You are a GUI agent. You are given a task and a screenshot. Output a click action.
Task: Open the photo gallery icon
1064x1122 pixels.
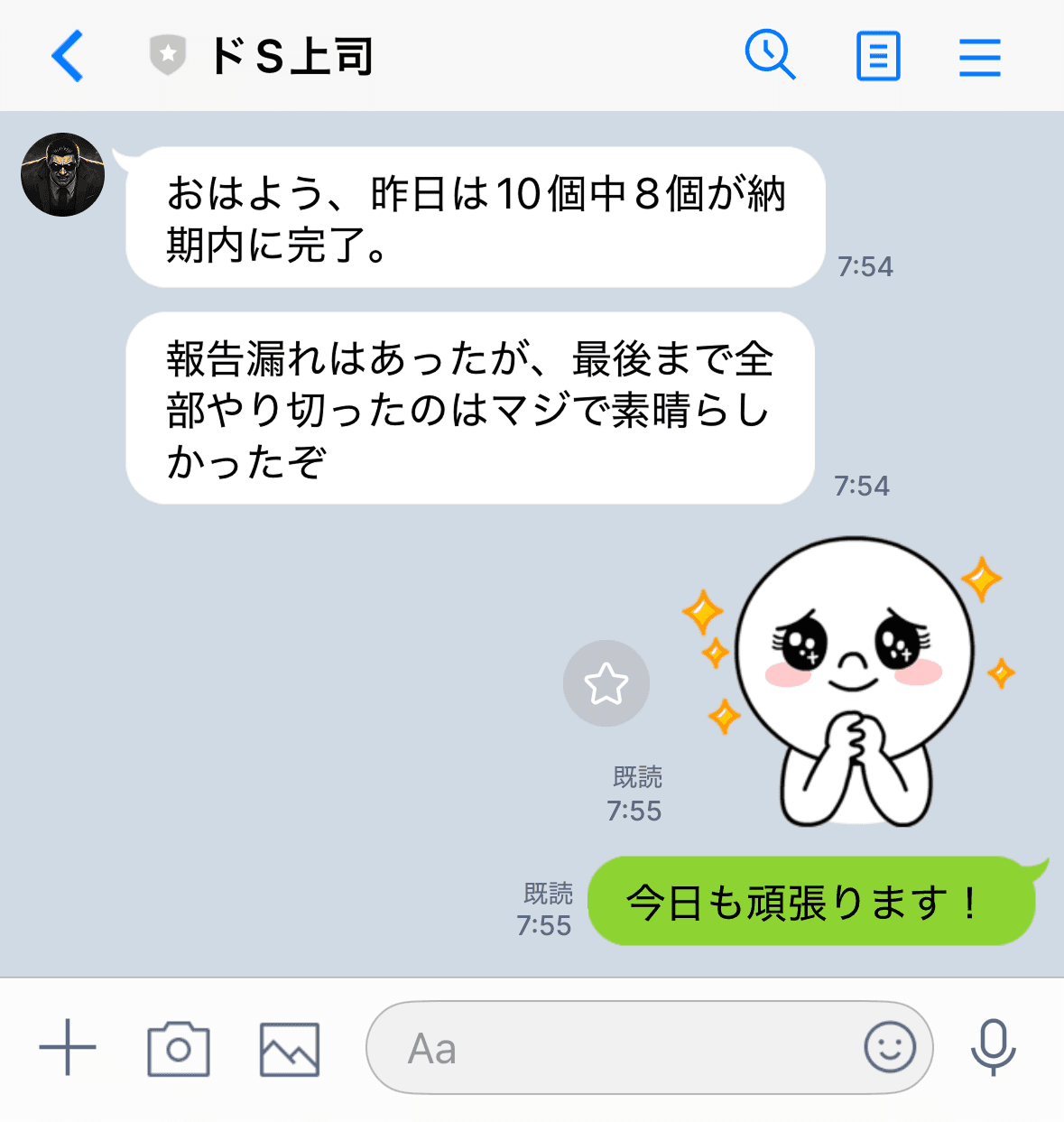click(289, 1048)
